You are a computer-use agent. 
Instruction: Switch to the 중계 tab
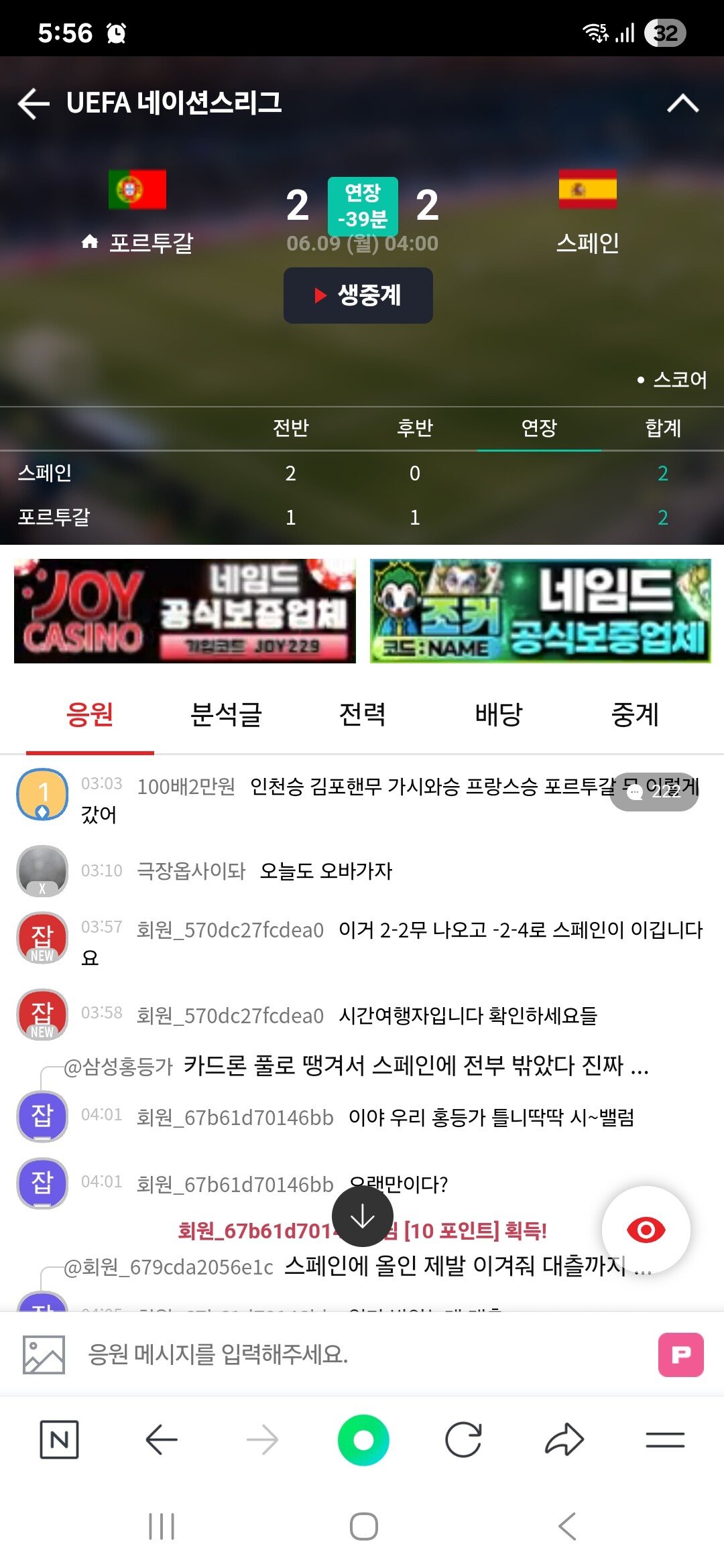coord(634,714)
